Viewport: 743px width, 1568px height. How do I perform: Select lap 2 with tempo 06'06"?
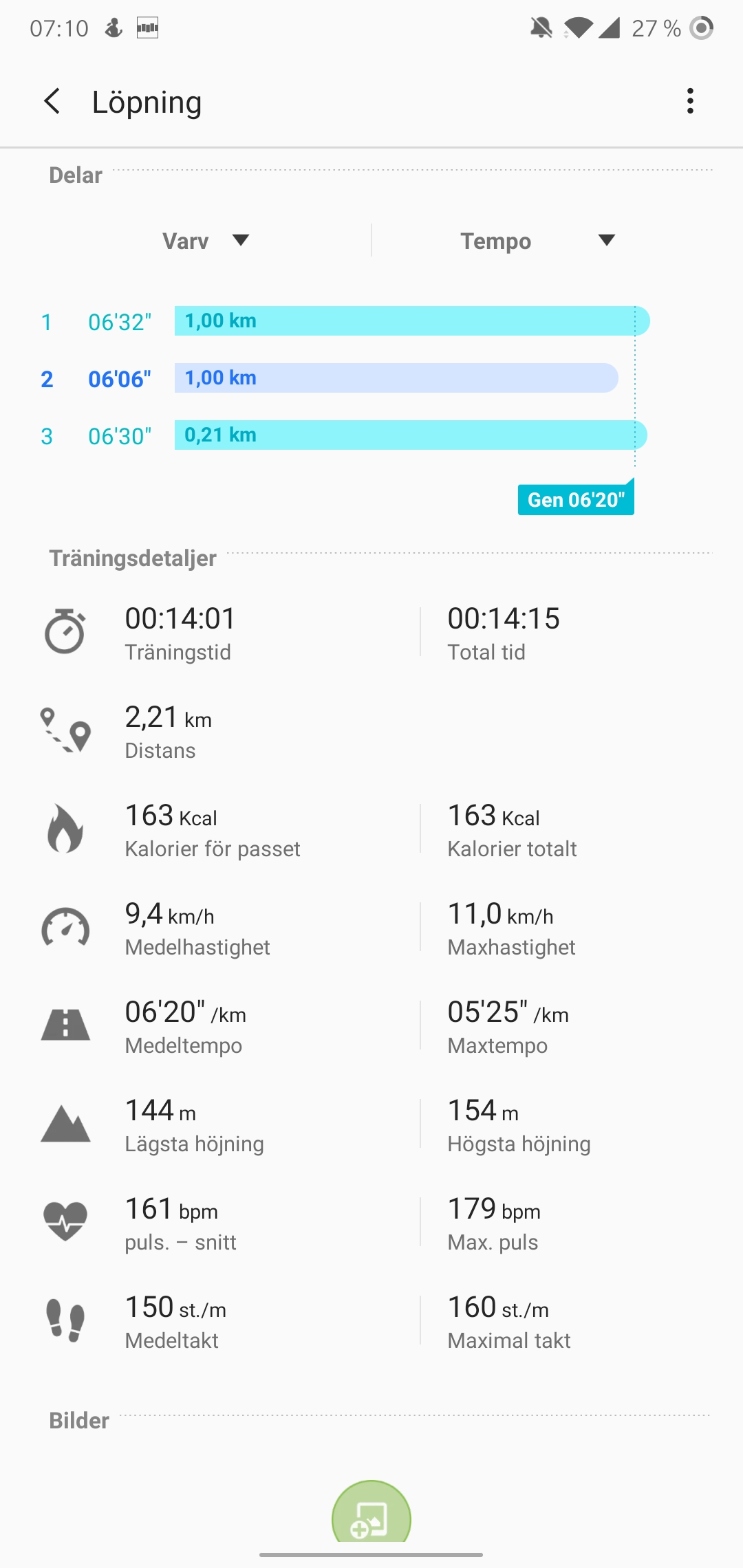(344, 378)
